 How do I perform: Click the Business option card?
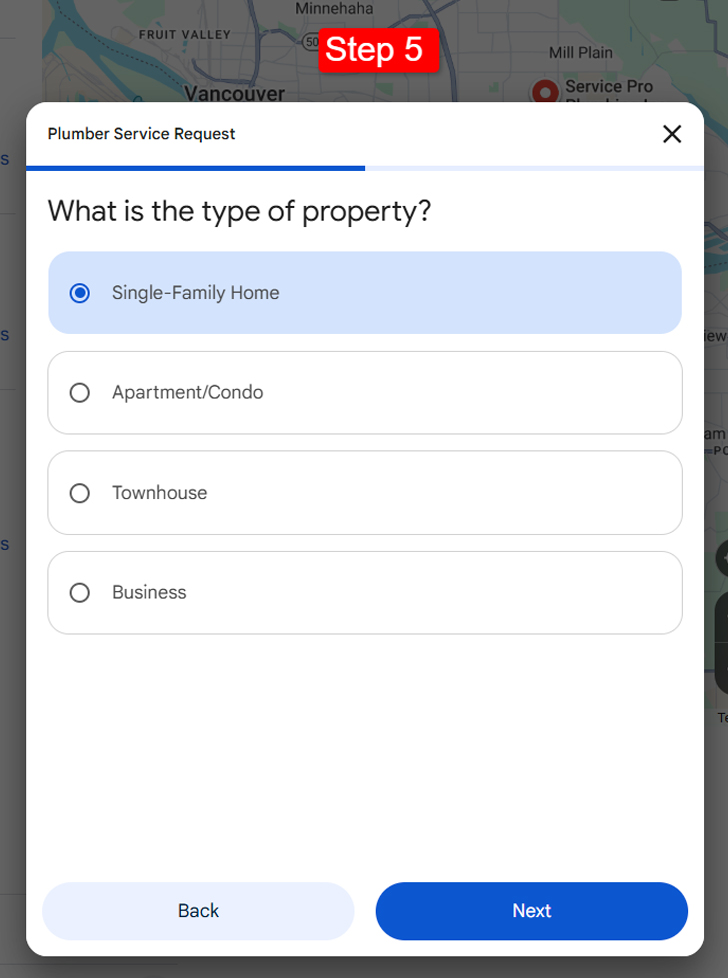364,592
